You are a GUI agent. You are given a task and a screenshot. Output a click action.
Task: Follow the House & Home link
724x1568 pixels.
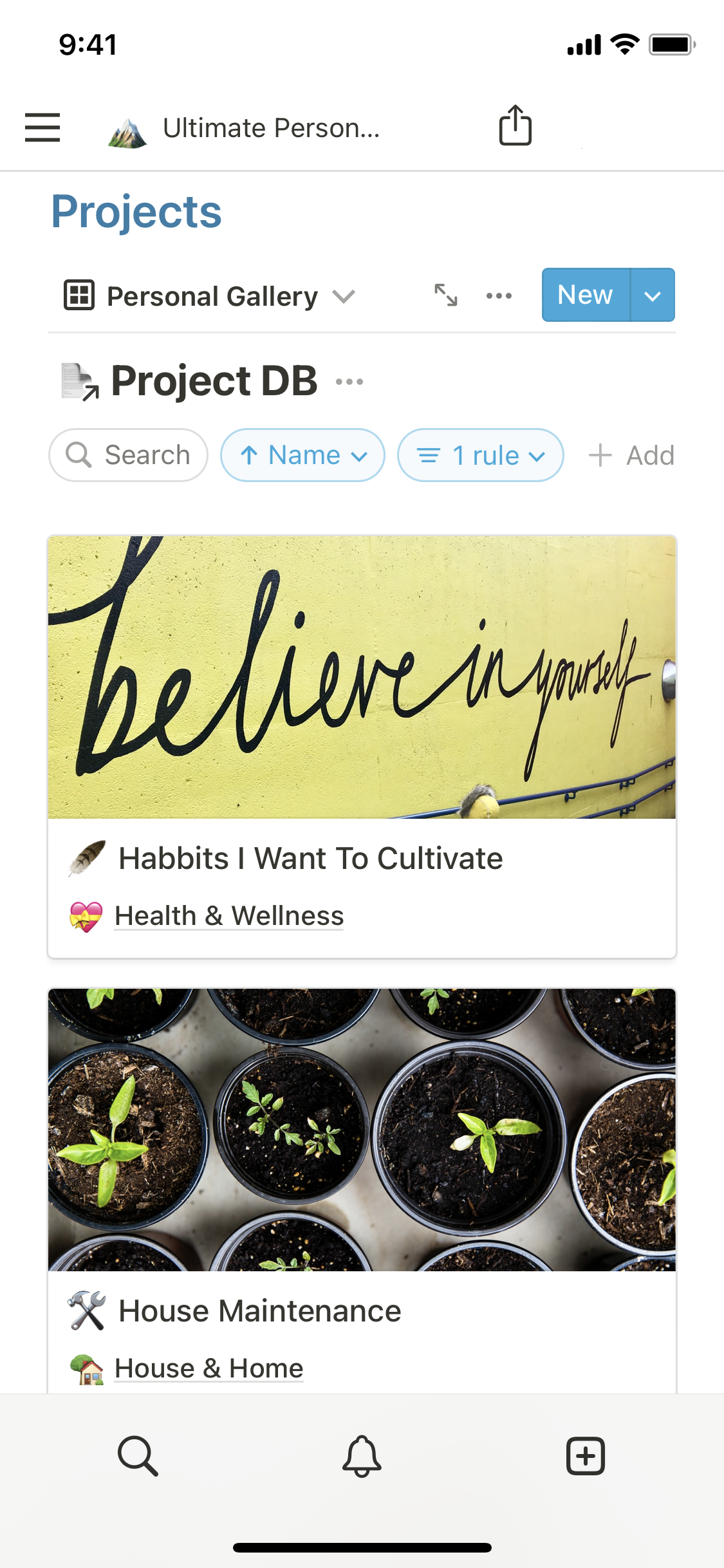pos(209,1368)
